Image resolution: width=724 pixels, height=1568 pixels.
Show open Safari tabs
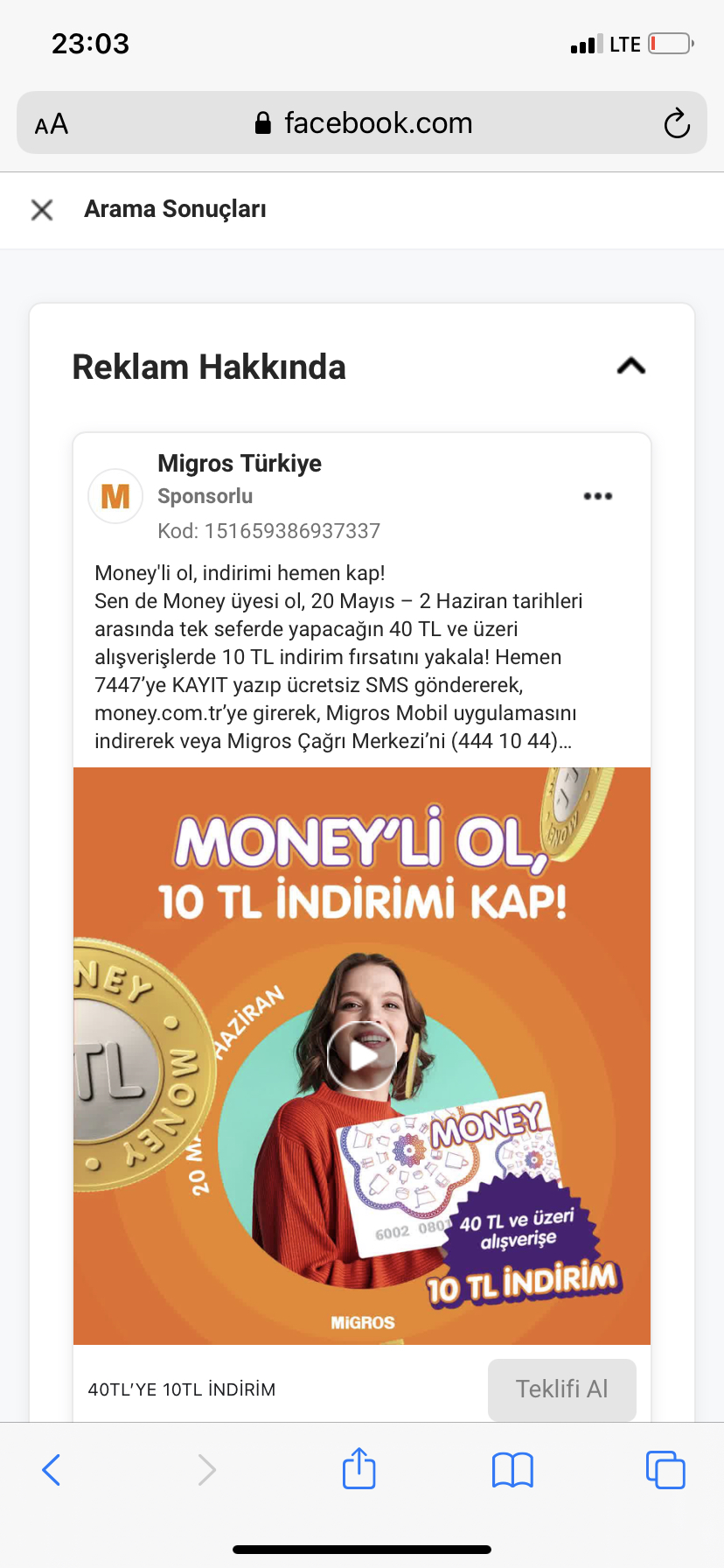pyautogui.click(x=665, y=1469)
